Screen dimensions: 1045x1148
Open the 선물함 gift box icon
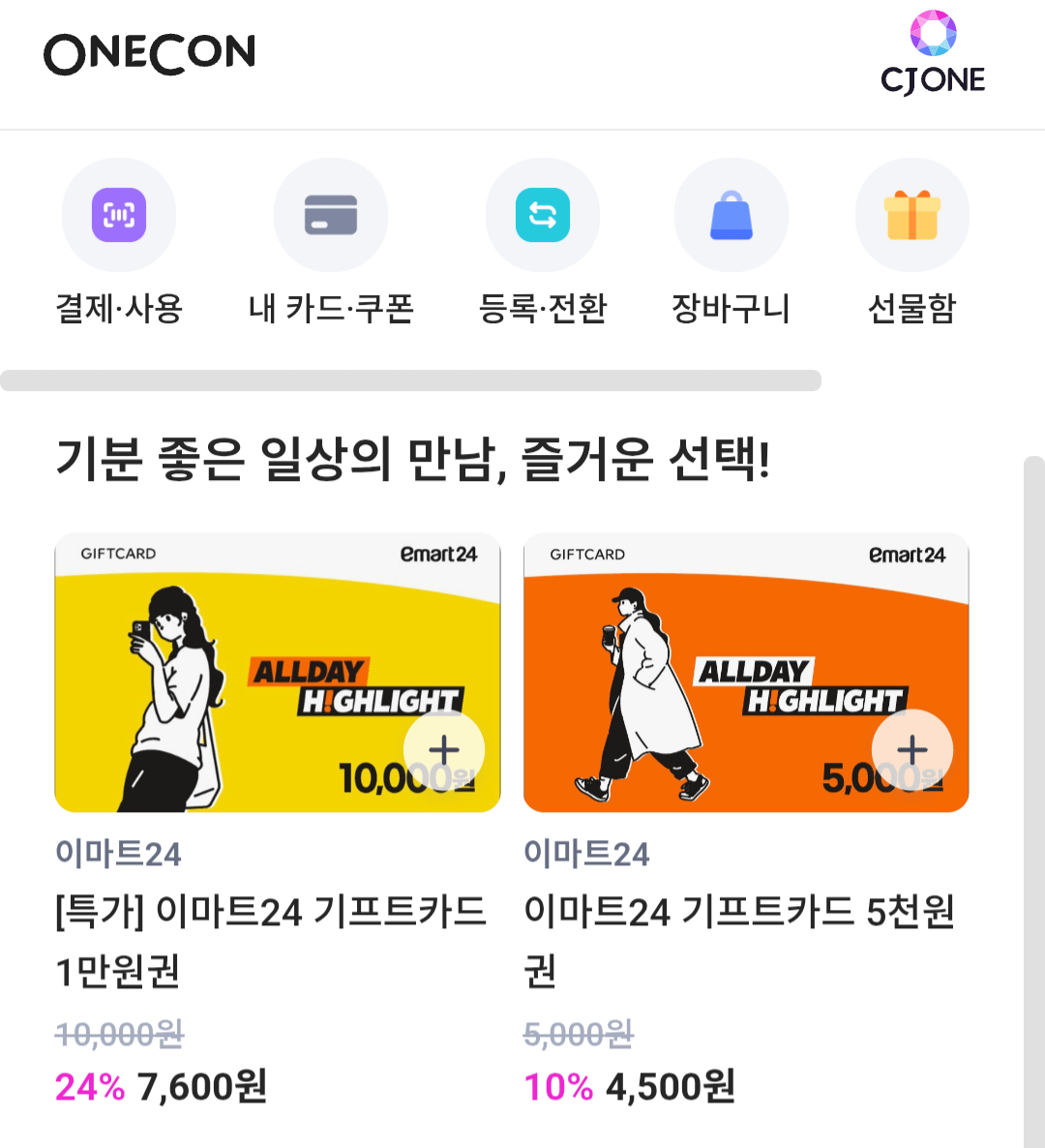tap(911, 215)
